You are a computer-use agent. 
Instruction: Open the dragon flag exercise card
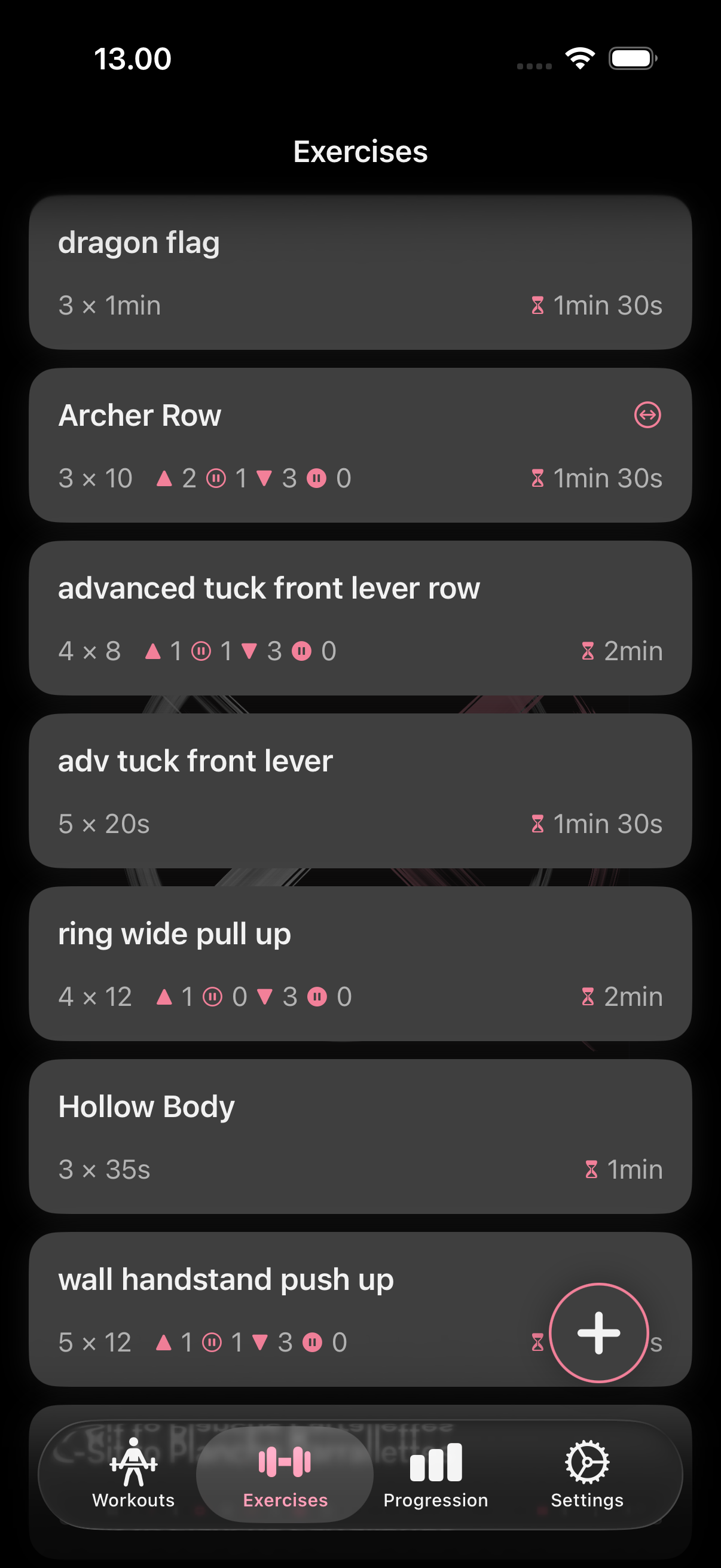pyautogui.click(x=360, y=272)
